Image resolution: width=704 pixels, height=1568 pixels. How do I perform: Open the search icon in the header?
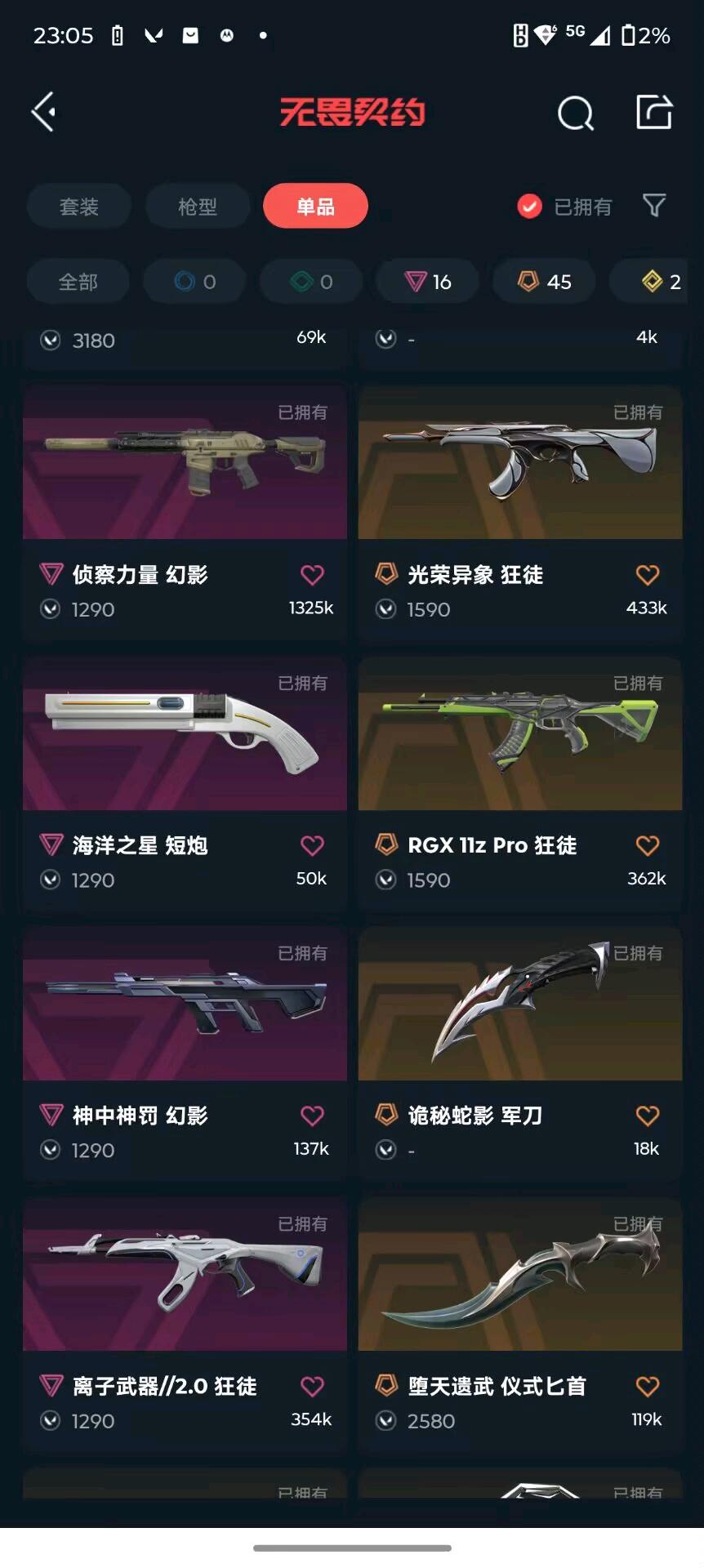[x=575, y=114]
